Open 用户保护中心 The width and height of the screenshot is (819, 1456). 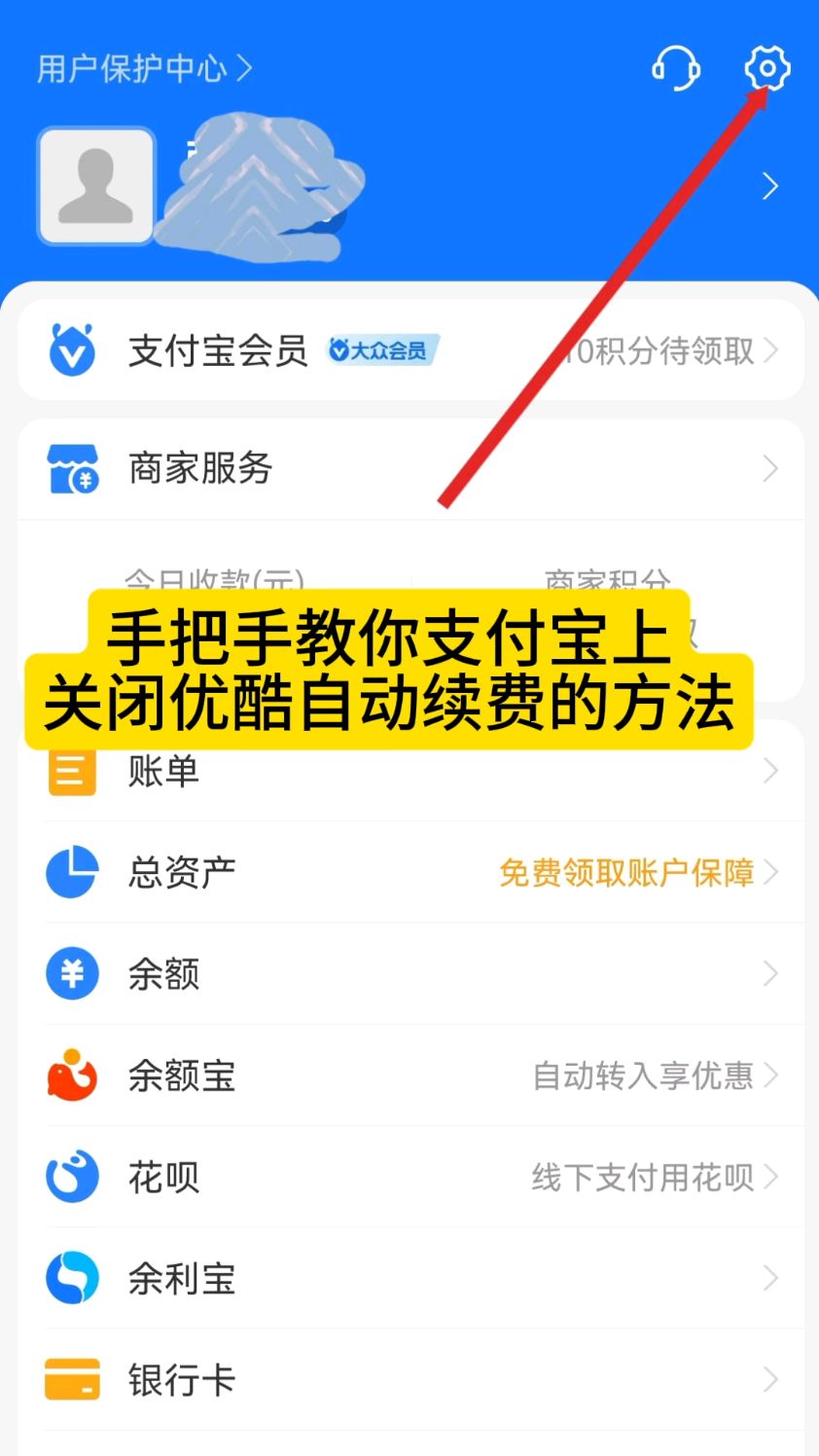(144, 69)
